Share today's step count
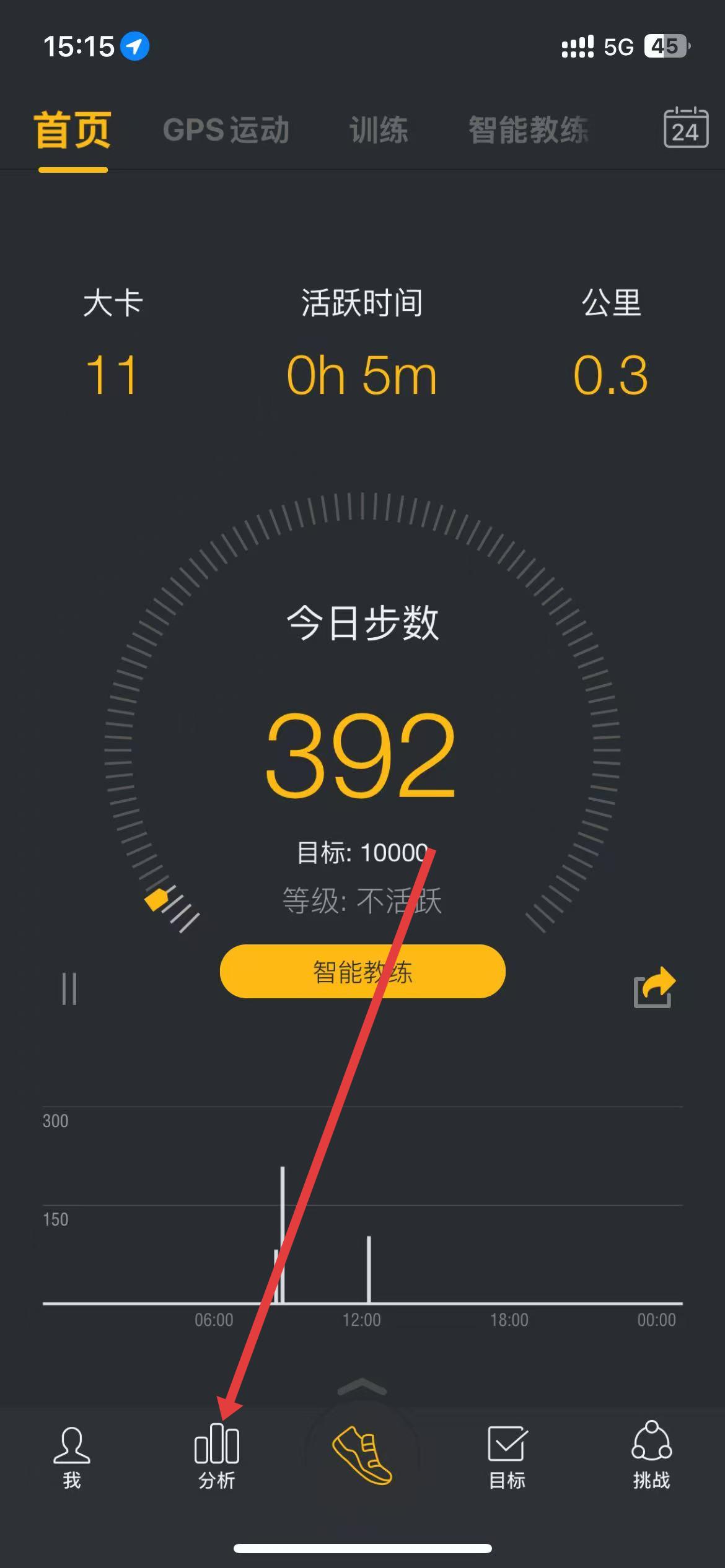Viewport: 725px width, 1568px height. pyautogui.click(x=654, y=988)
